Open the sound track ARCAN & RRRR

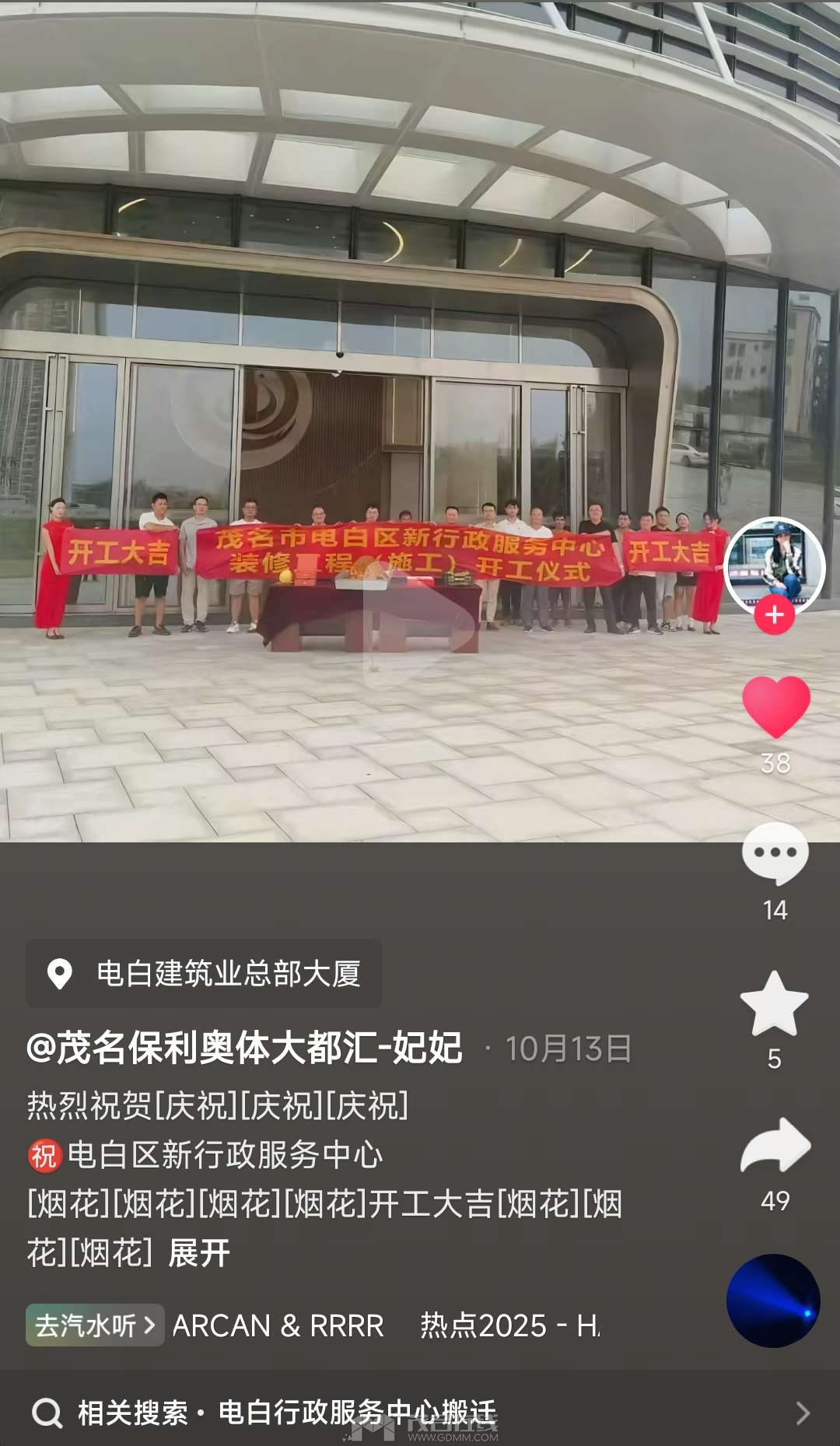[x=278, y=1325]
